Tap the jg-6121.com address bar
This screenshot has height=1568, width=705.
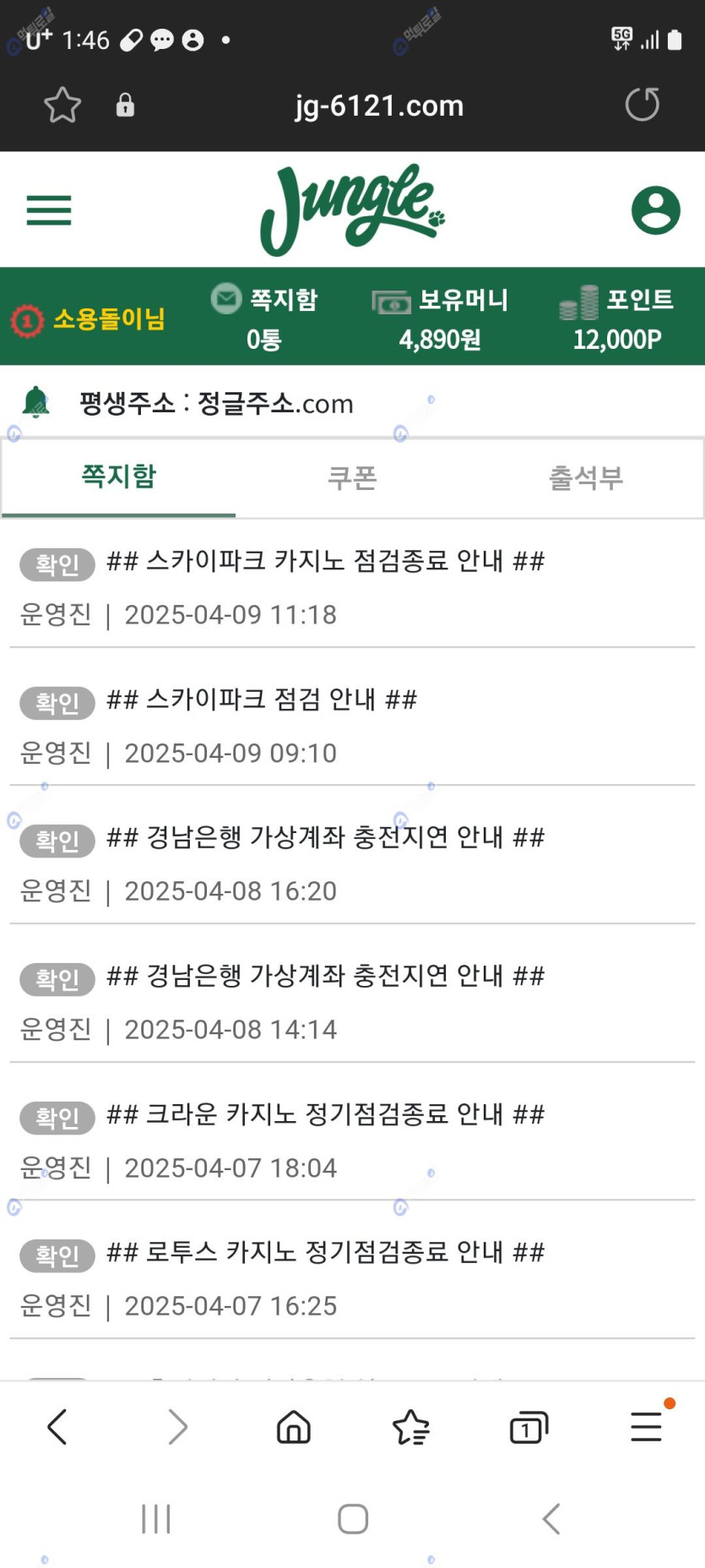tap(379, 106)
